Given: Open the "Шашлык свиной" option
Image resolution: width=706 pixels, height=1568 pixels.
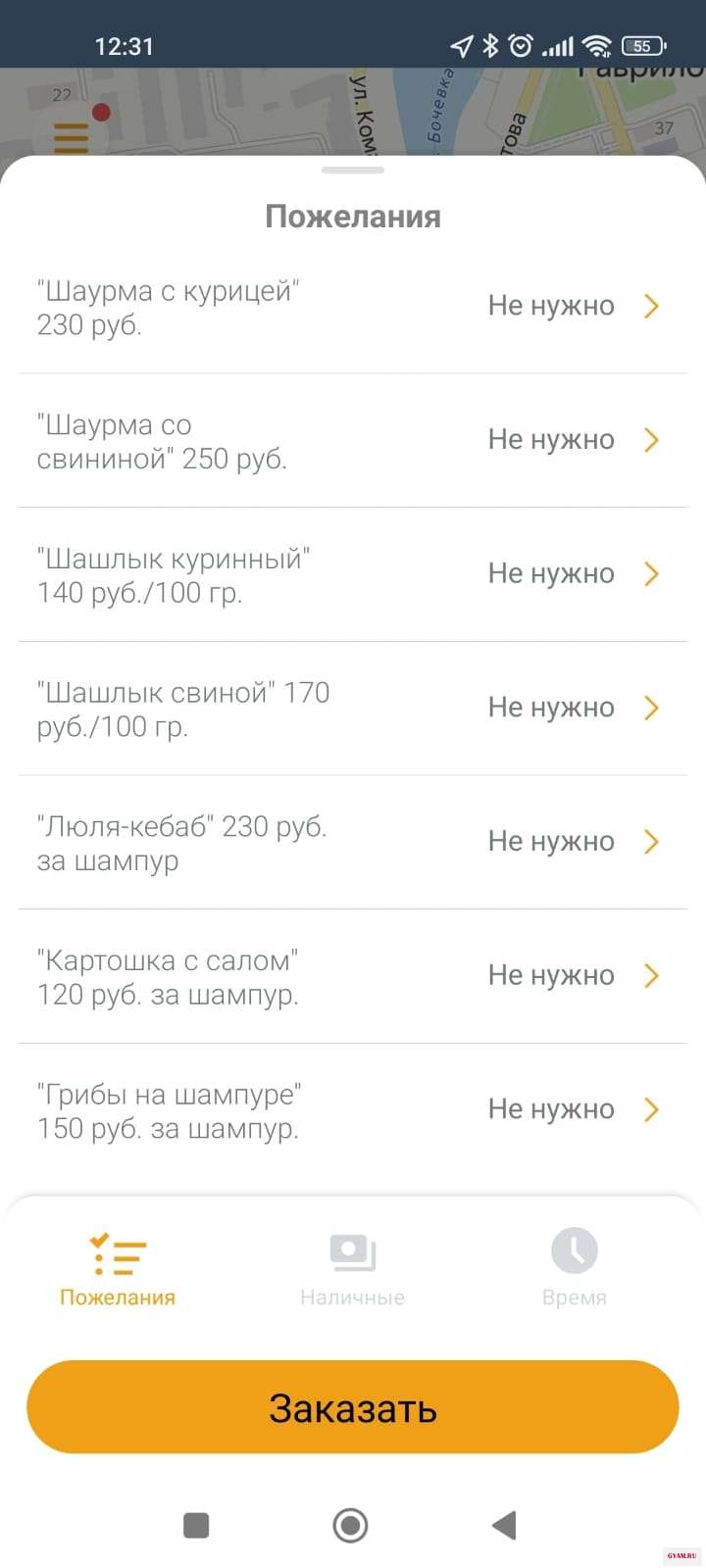Looking at the screenshot, I should 353,709.
